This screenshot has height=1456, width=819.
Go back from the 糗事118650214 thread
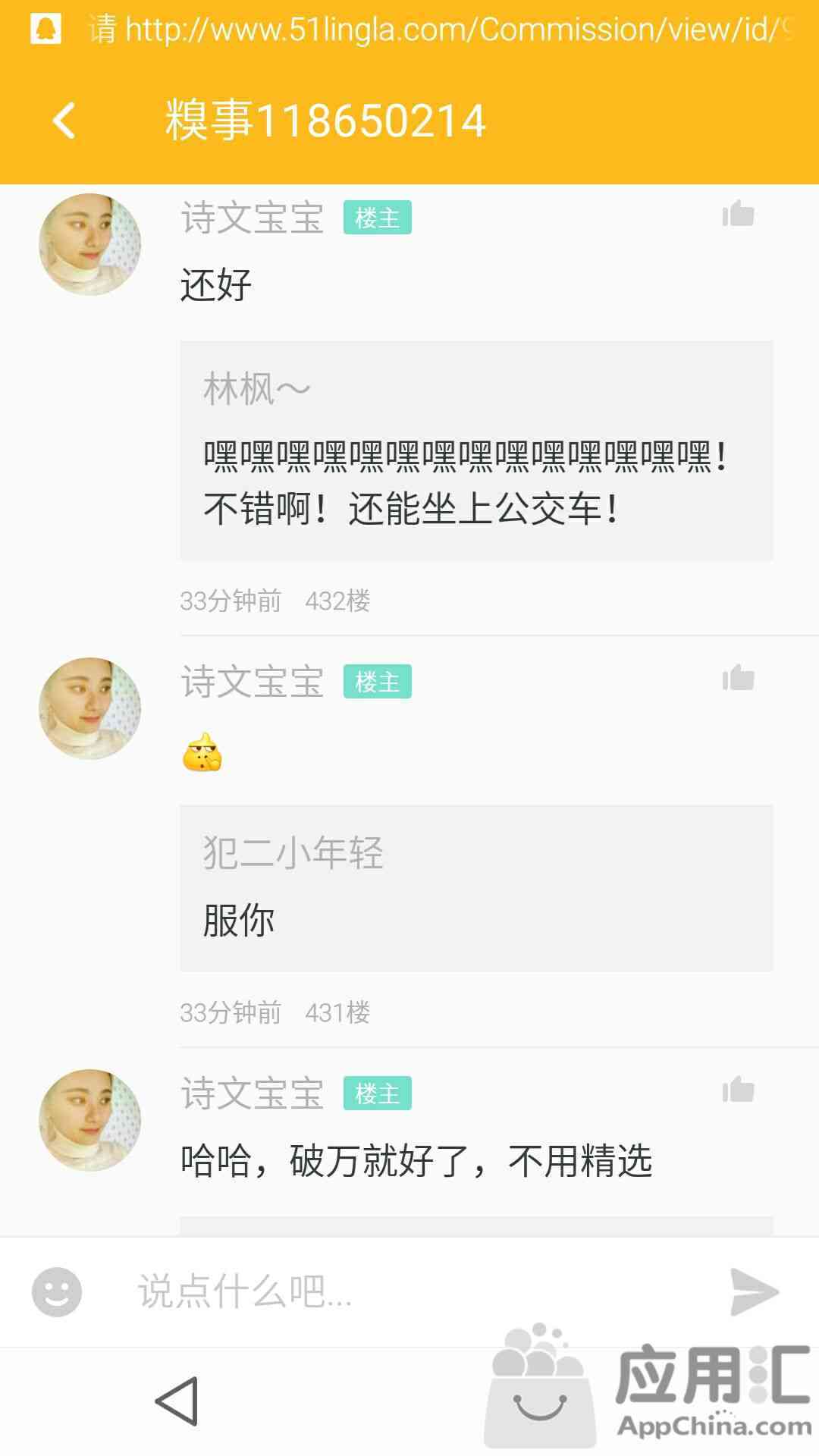click(64, 121)
